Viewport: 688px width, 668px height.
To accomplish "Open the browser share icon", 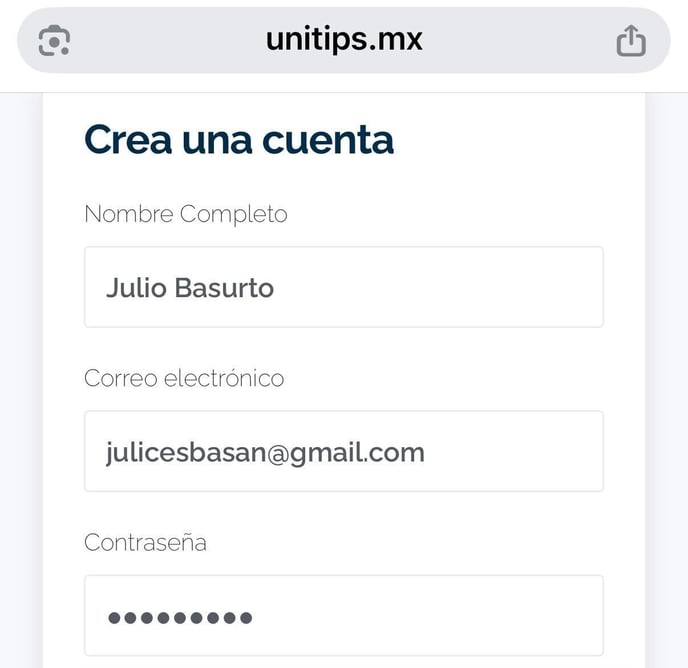I will 630,41.
